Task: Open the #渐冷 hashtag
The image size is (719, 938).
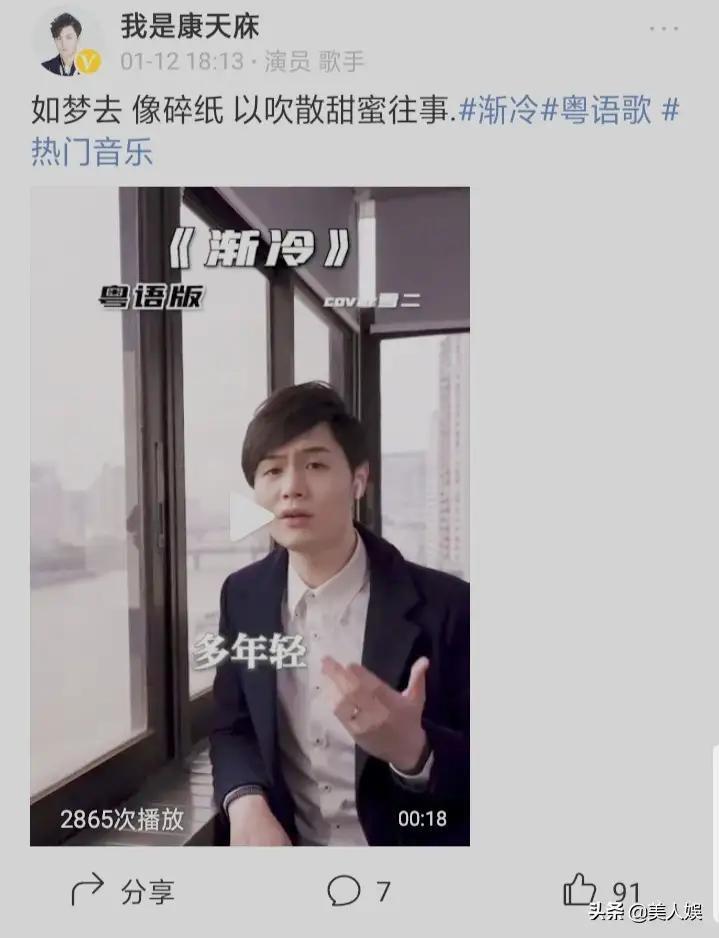Action: (x=497, y=111)
